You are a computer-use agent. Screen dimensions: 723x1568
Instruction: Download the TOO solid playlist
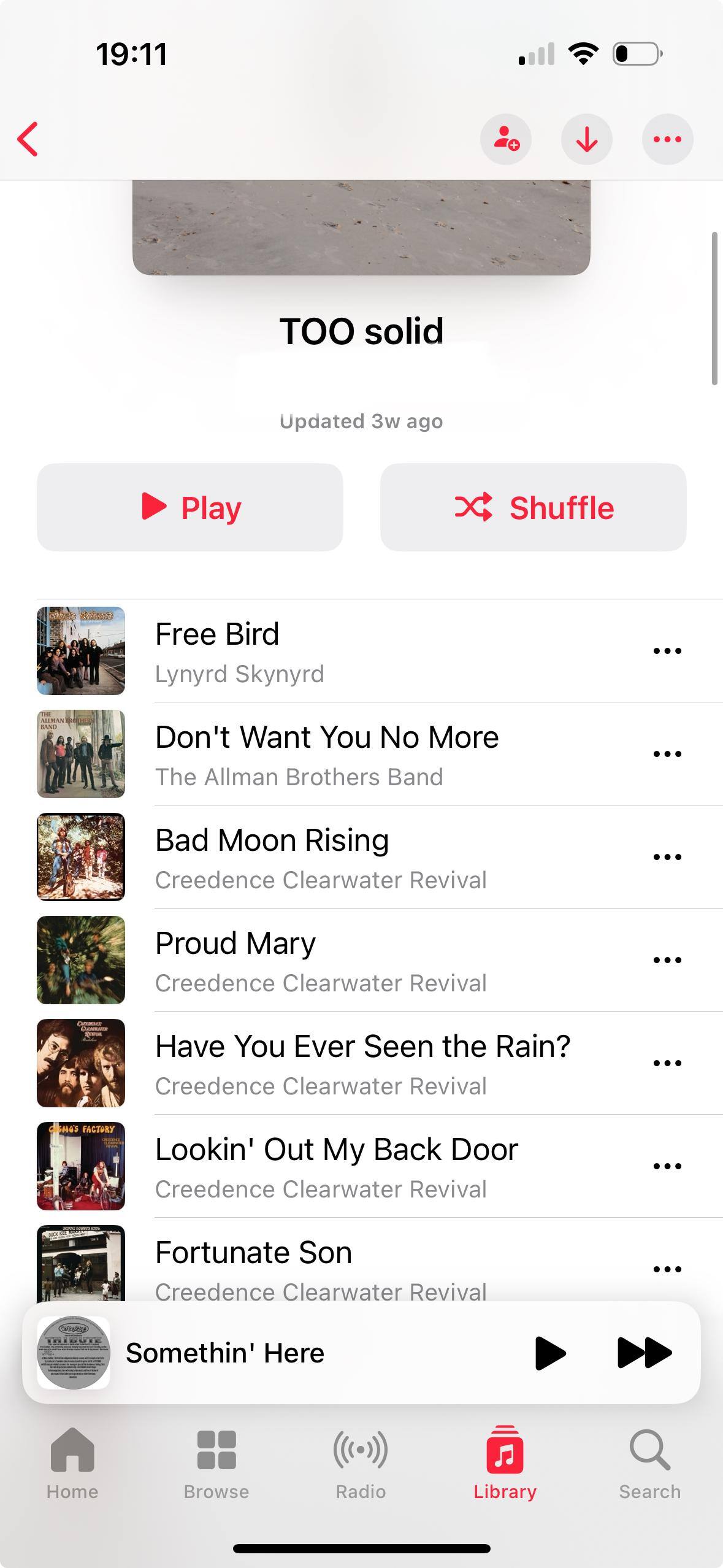tap(586, 139)
